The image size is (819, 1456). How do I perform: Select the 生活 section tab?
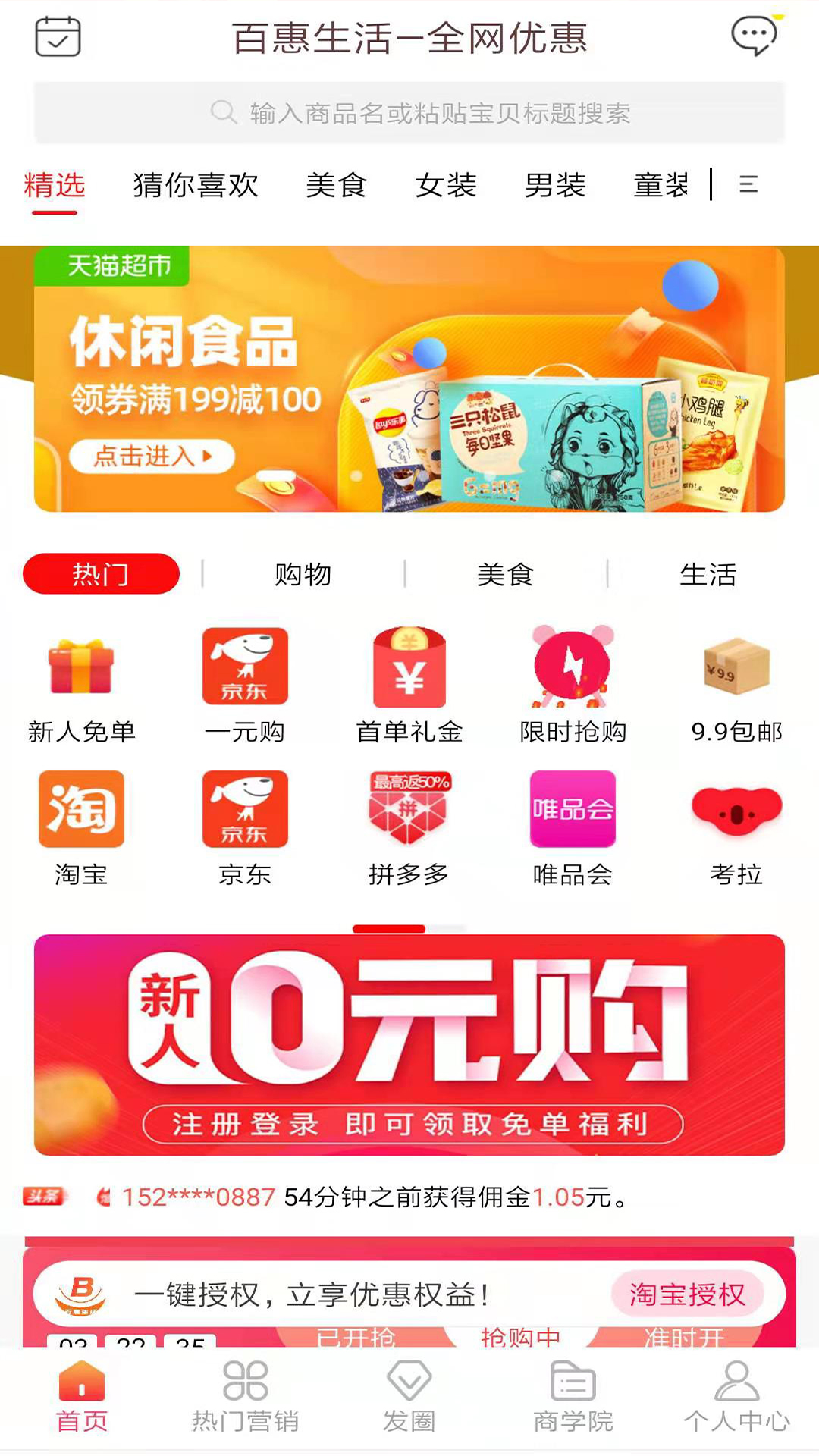pos(708,574)
